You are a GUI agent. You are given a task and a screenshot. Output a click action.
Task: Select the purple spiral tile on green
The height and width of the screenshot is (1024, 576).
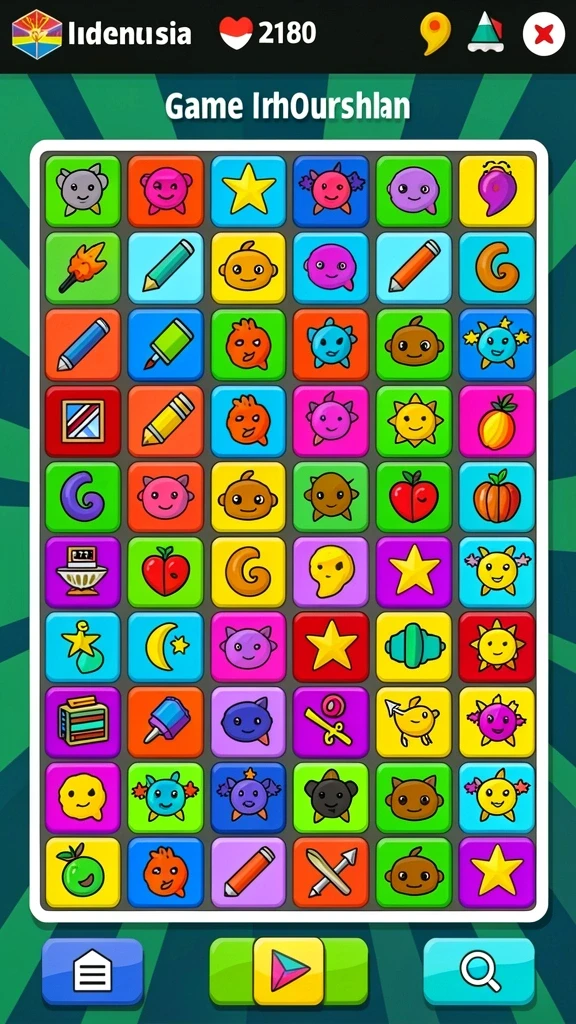[x=83, y=498]
